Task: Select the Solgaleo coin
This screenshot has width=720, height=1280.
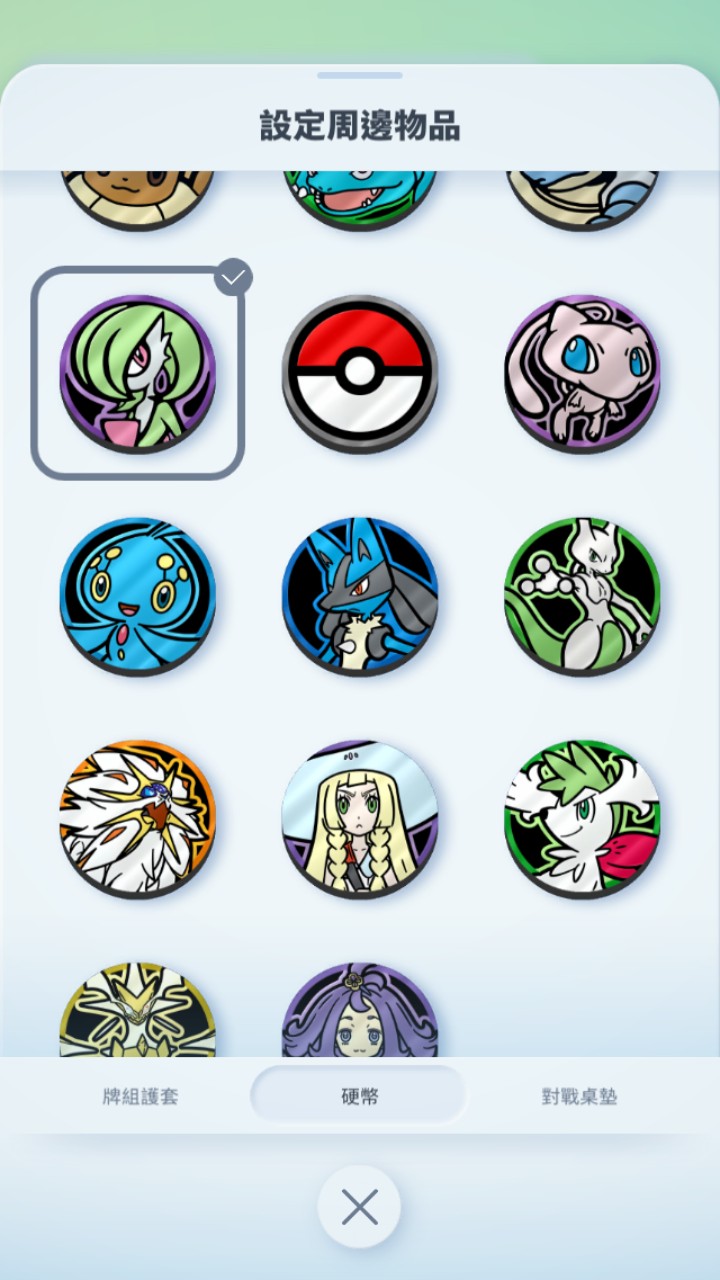Action: pyautogui.click(x=138, y=817)
